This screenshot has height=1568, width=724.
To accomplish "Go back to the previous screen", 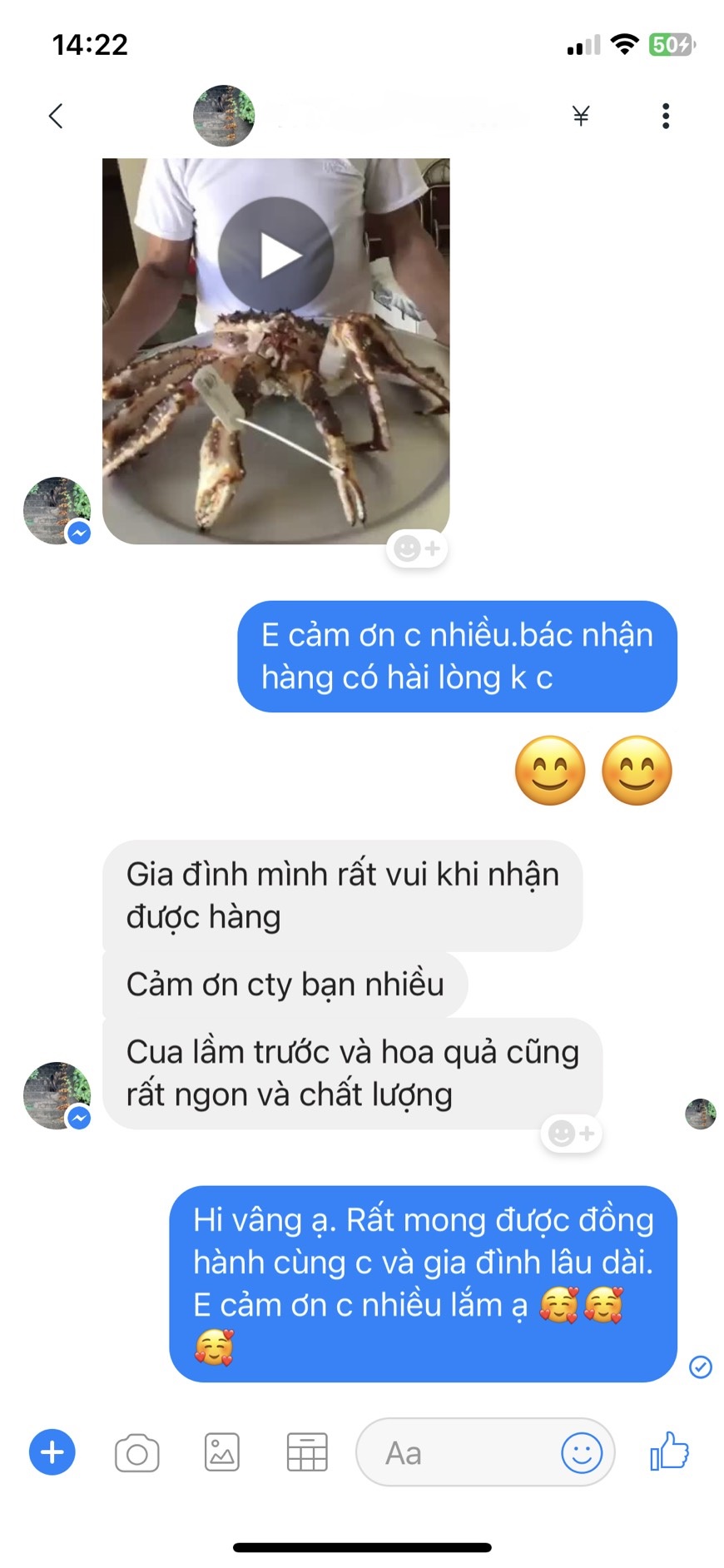I will (x=56, y=116).
